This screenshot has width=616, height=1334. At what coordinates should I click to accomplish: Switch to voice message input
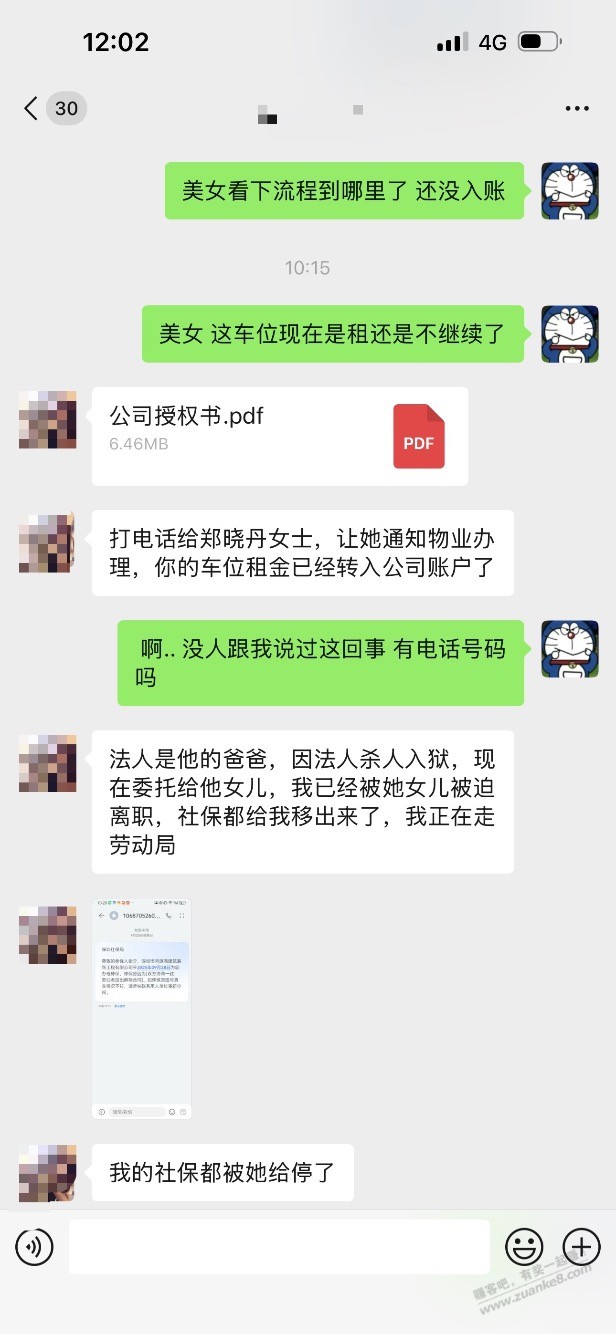[34, 1246]
